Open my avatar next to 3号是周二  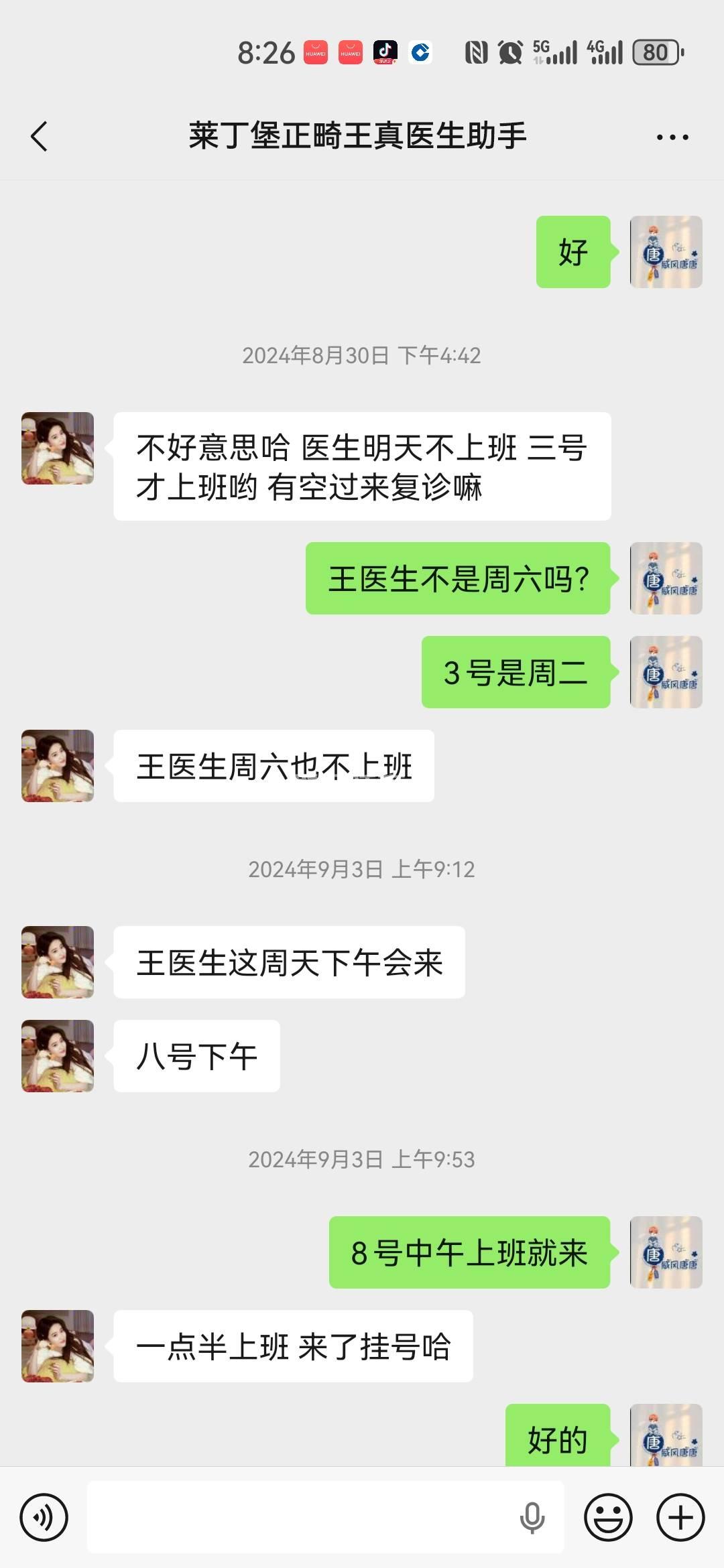coord(666,672)
